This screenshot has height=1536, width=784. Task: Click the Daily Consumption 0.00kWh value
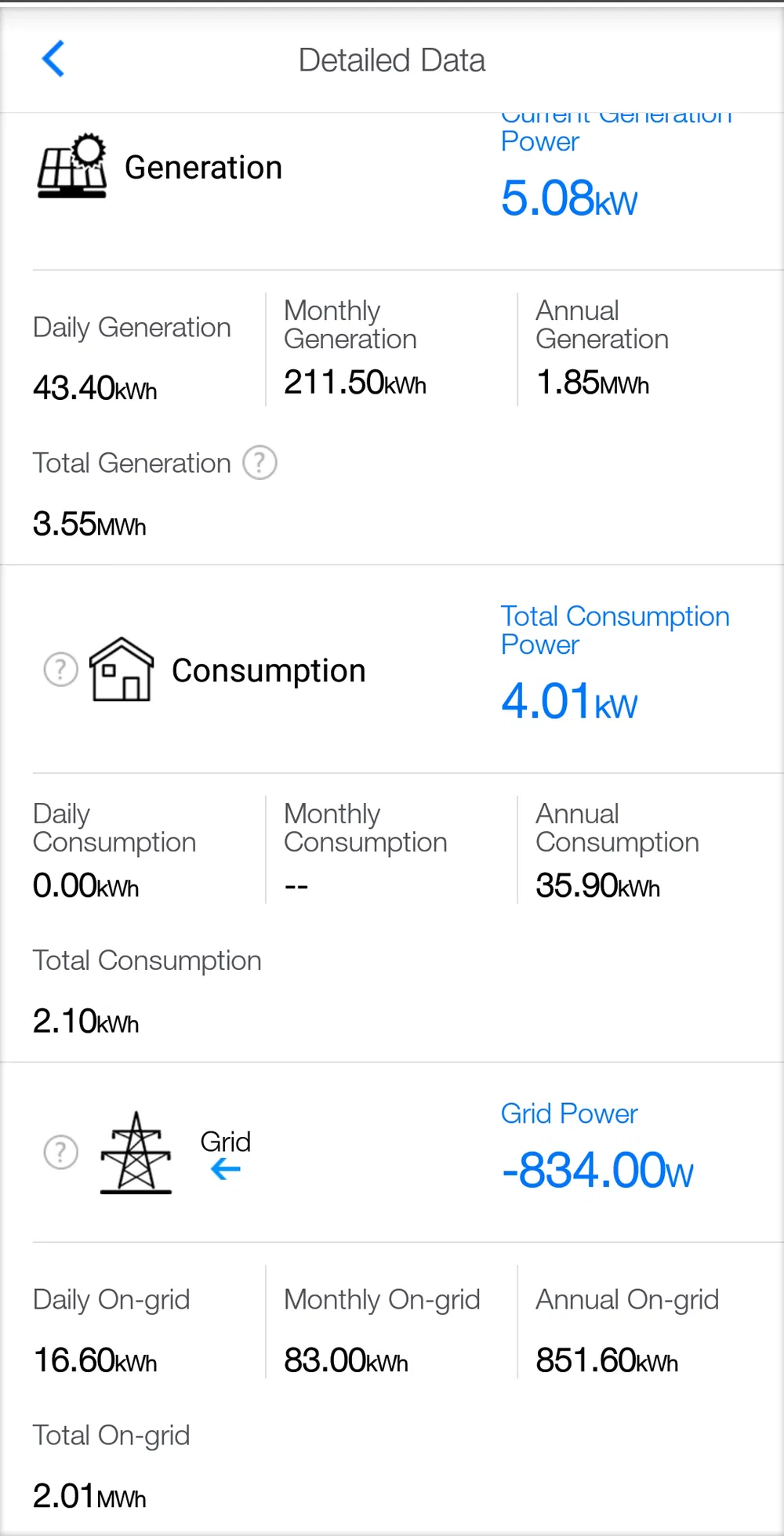(85, 887)
